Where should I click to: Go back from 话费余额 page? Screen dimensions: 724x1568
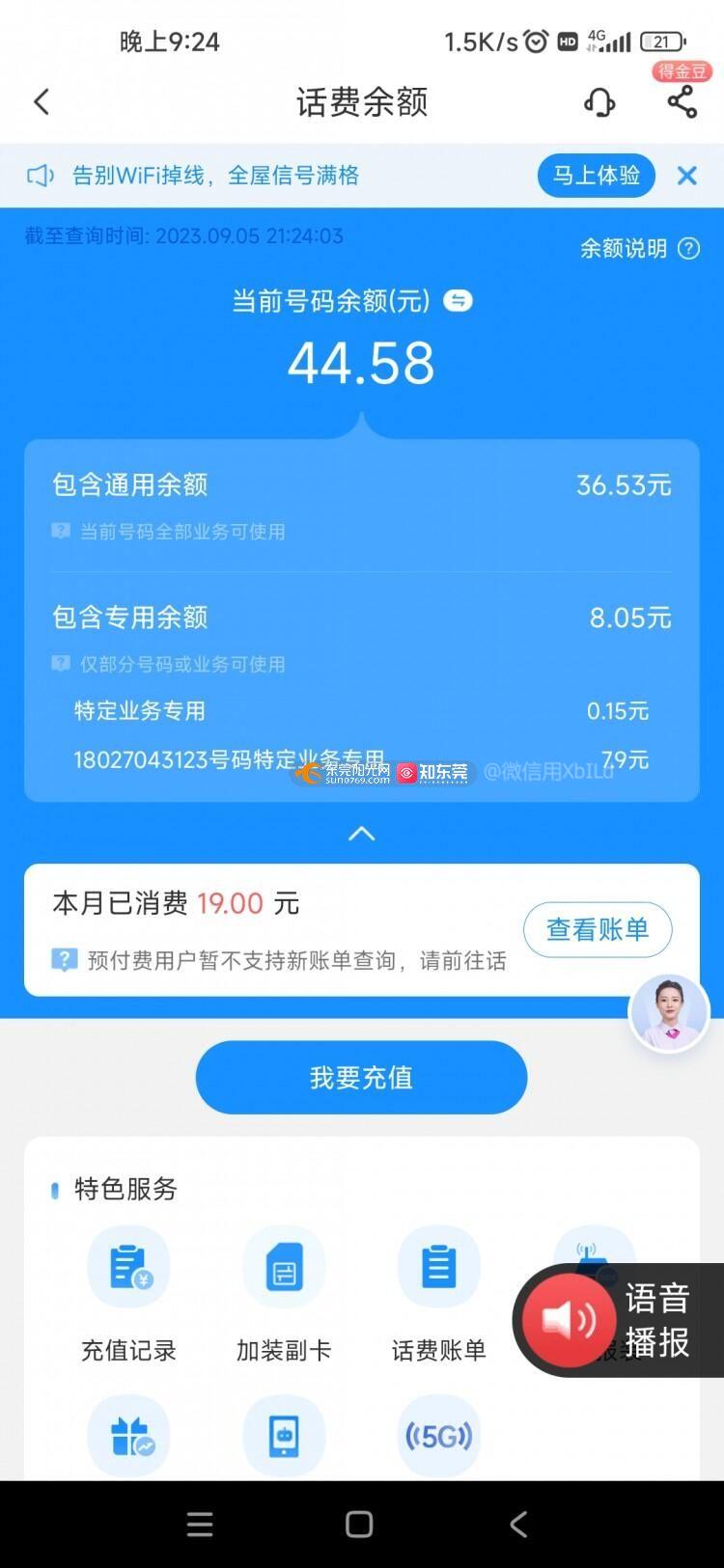tap(42, 102)
